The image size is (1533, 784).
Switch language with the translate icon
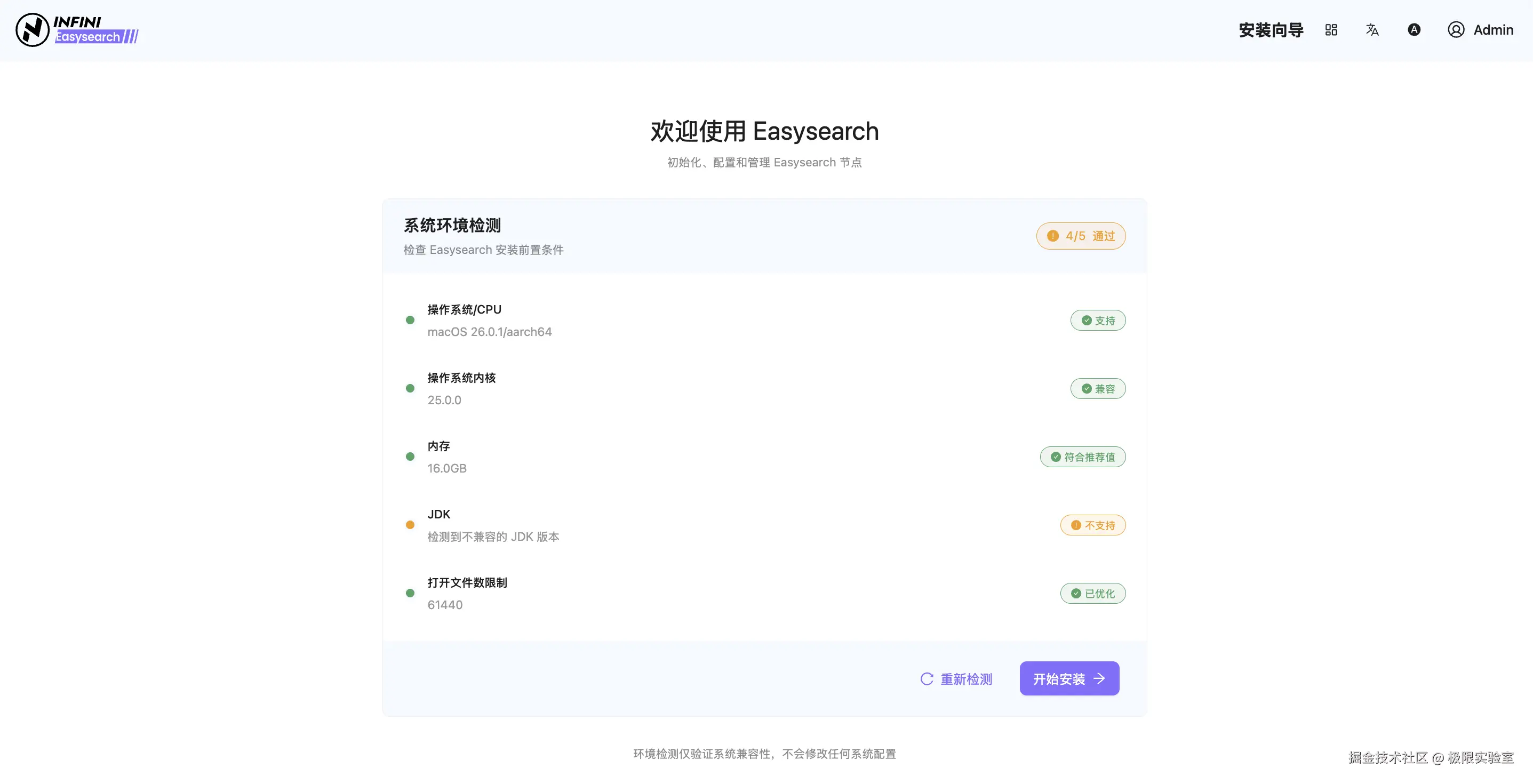point(1372,30)
